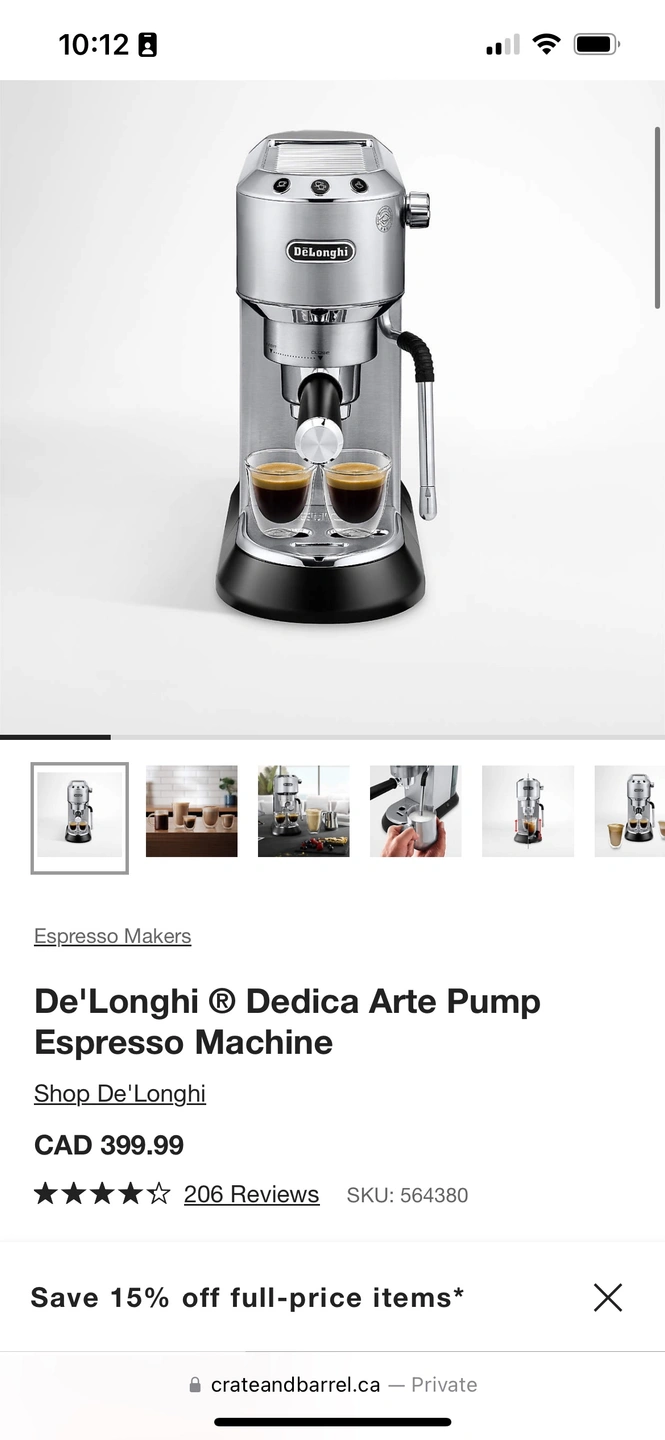This screenshot has height=1440, width=665.
Task: Open the 206 Reviews link
Action: tap(251, 1194)
